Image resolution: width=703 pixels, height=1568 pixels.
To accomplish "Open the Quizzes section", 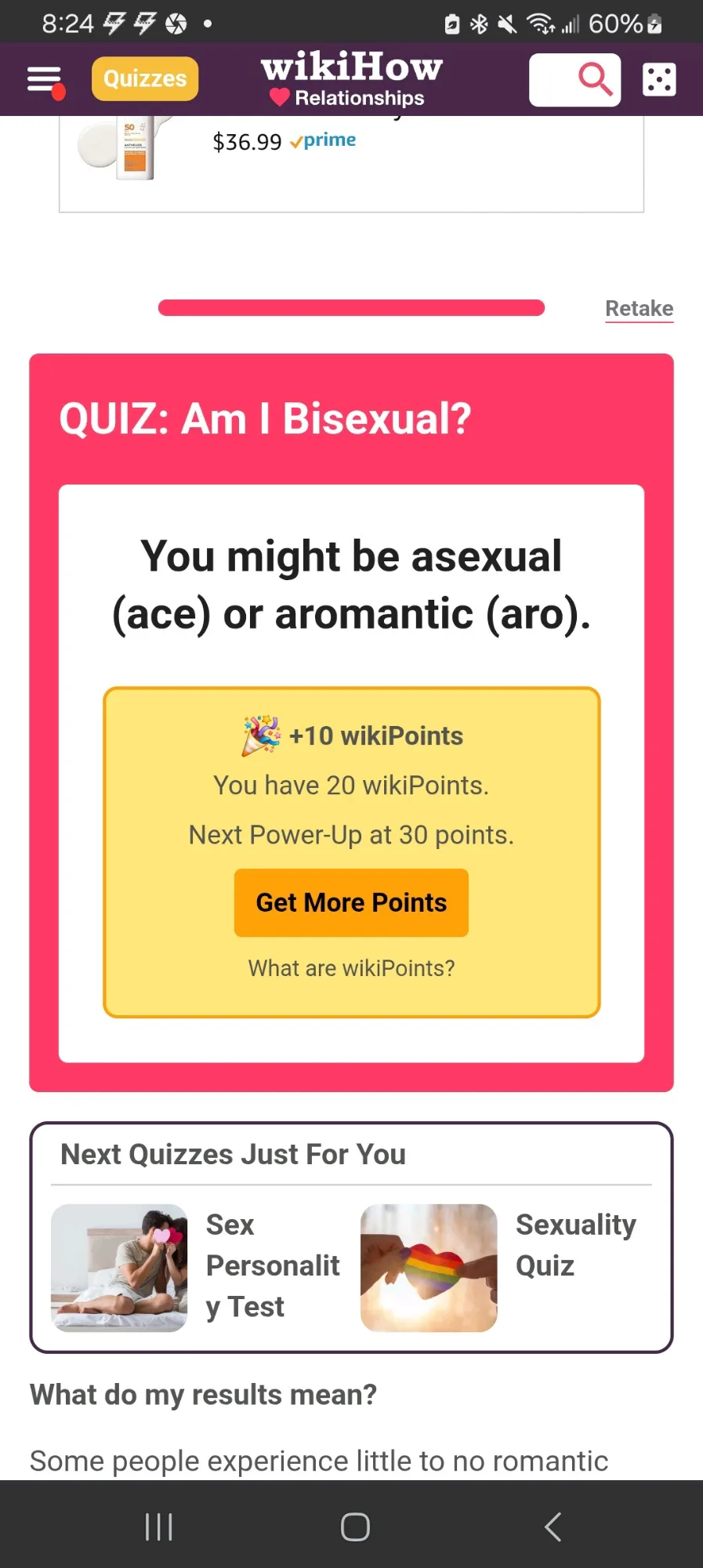I will 145,79.
